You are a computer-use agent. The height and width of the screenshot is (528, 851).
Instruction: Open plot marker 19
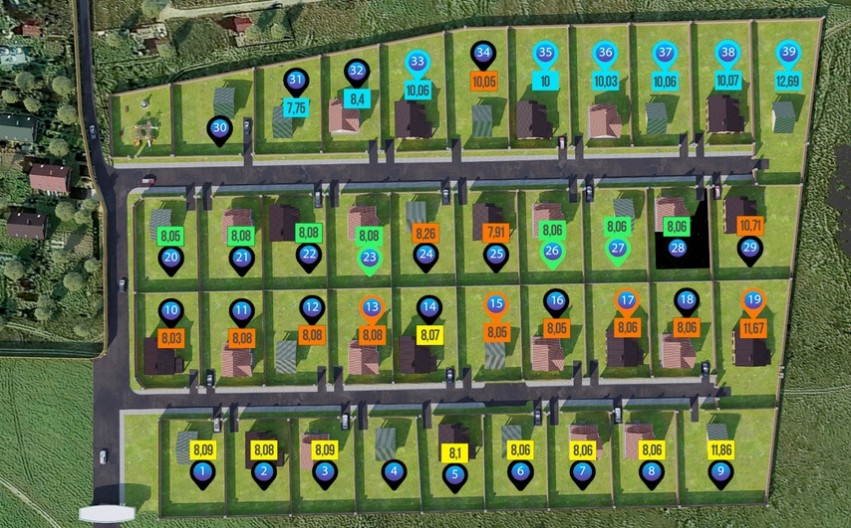(753, 299)
